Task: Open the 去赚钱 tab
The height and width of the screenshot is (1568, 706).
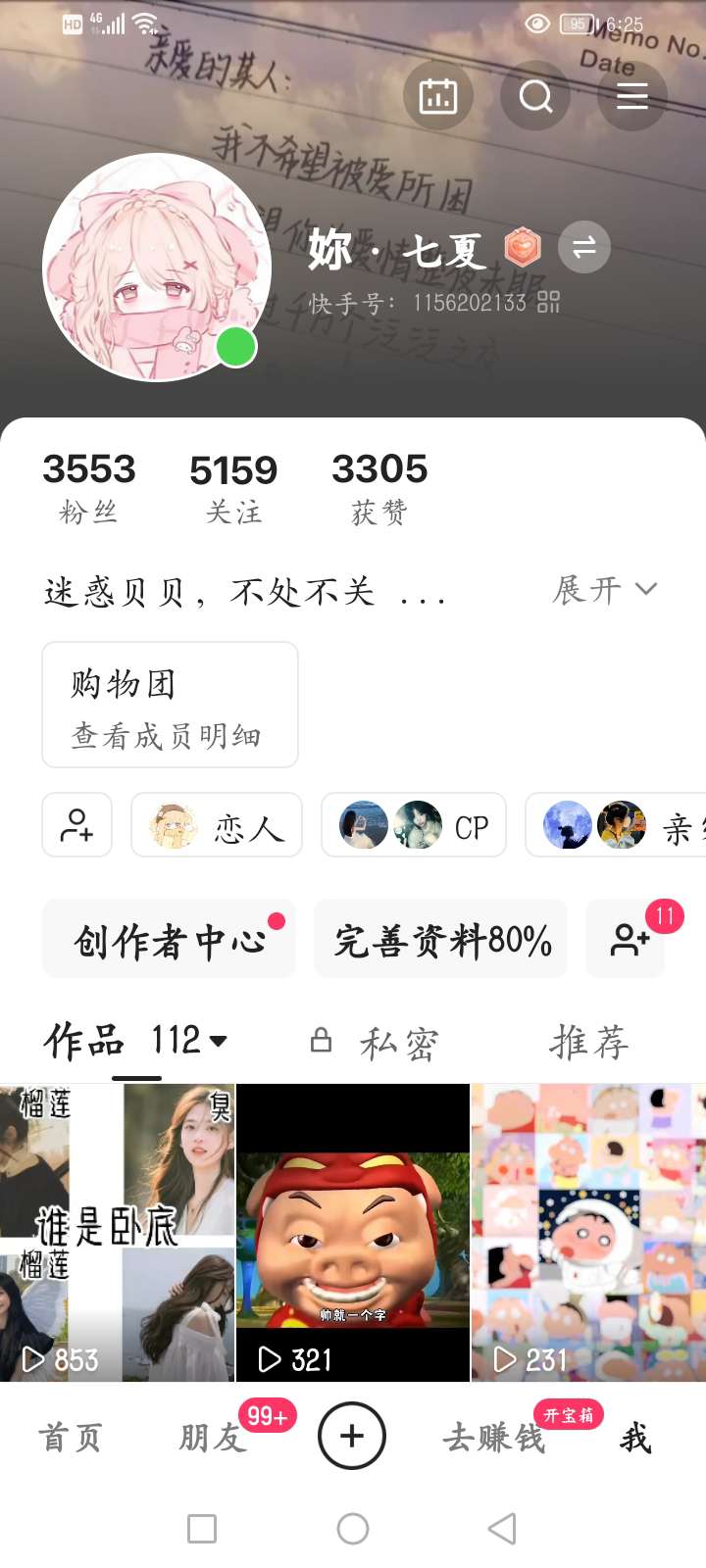Action: (x=493, y=1438)
